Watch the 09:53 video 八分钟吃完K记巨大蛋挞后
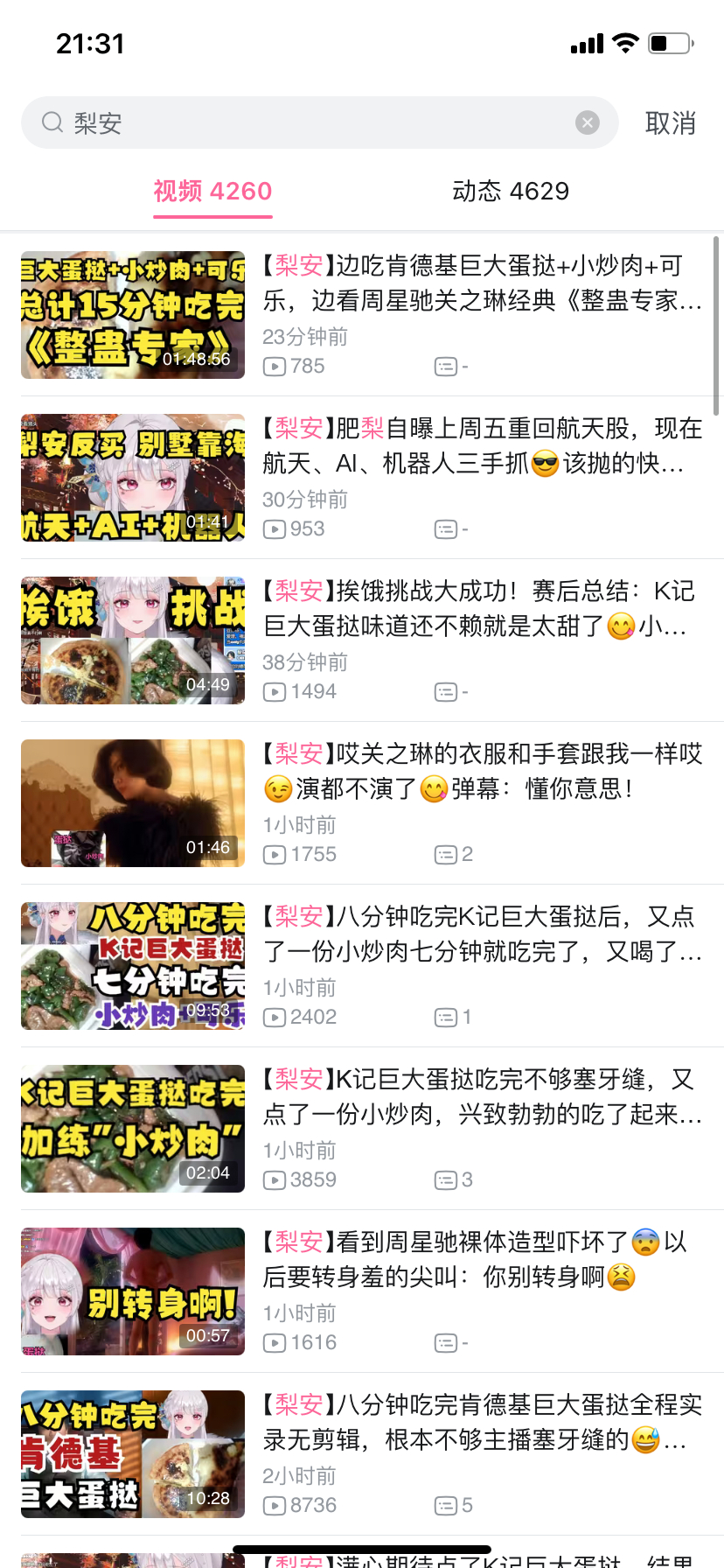This screenshot has width=724, height=1568. [133, 966]
